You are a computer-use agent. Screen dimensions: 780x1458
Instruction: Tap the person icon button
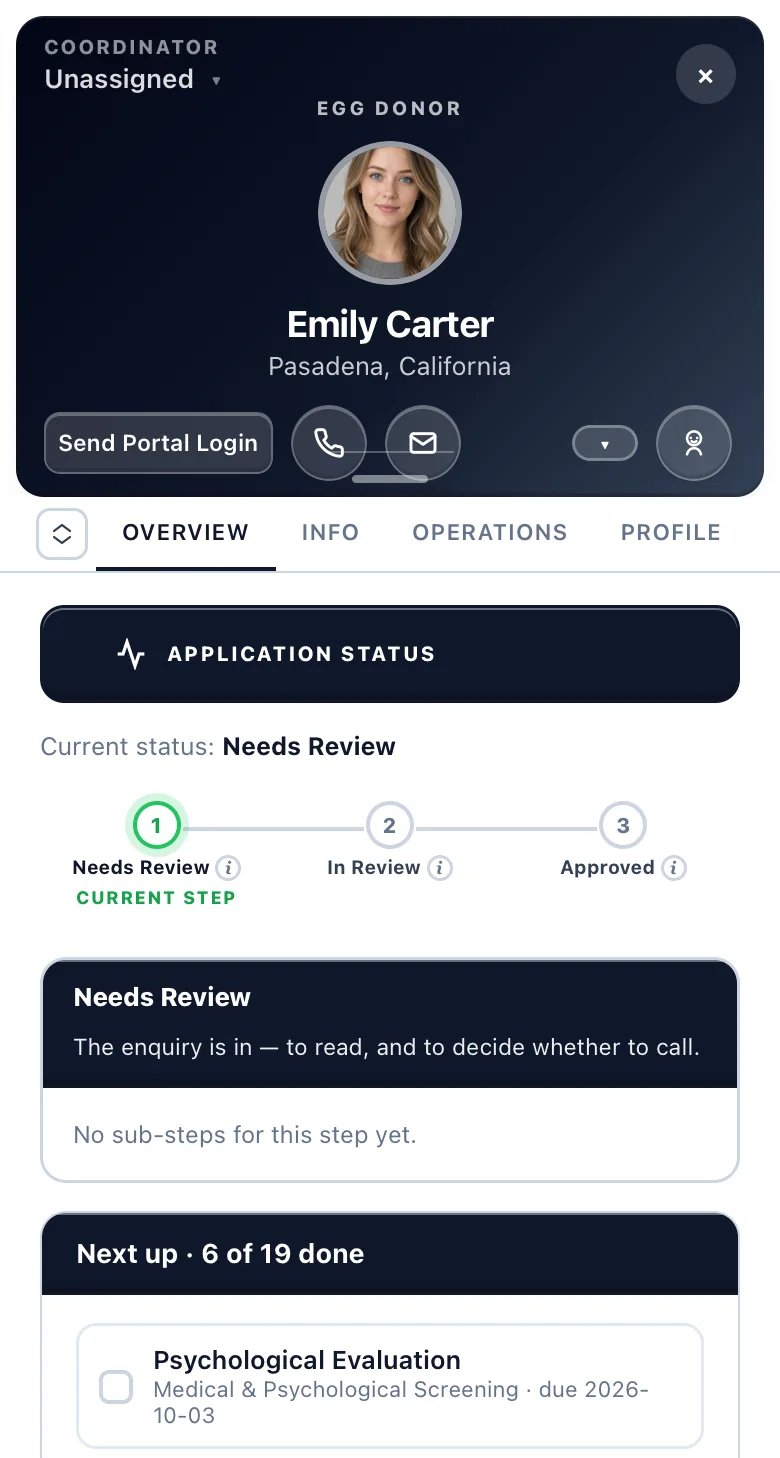click(694, 443)
